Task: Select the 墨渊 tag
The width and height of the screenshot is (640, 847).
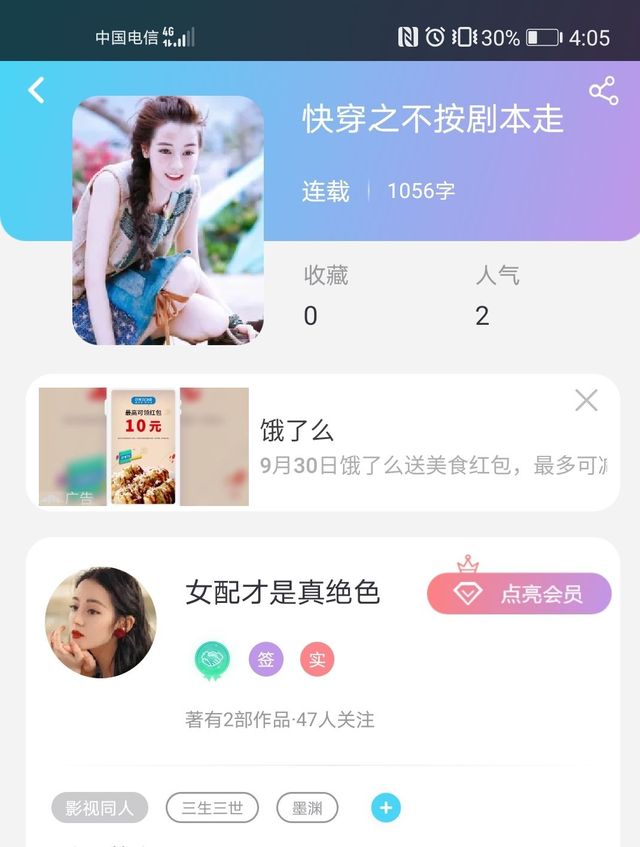Action: pyautogui.click(x=307, y=808)
